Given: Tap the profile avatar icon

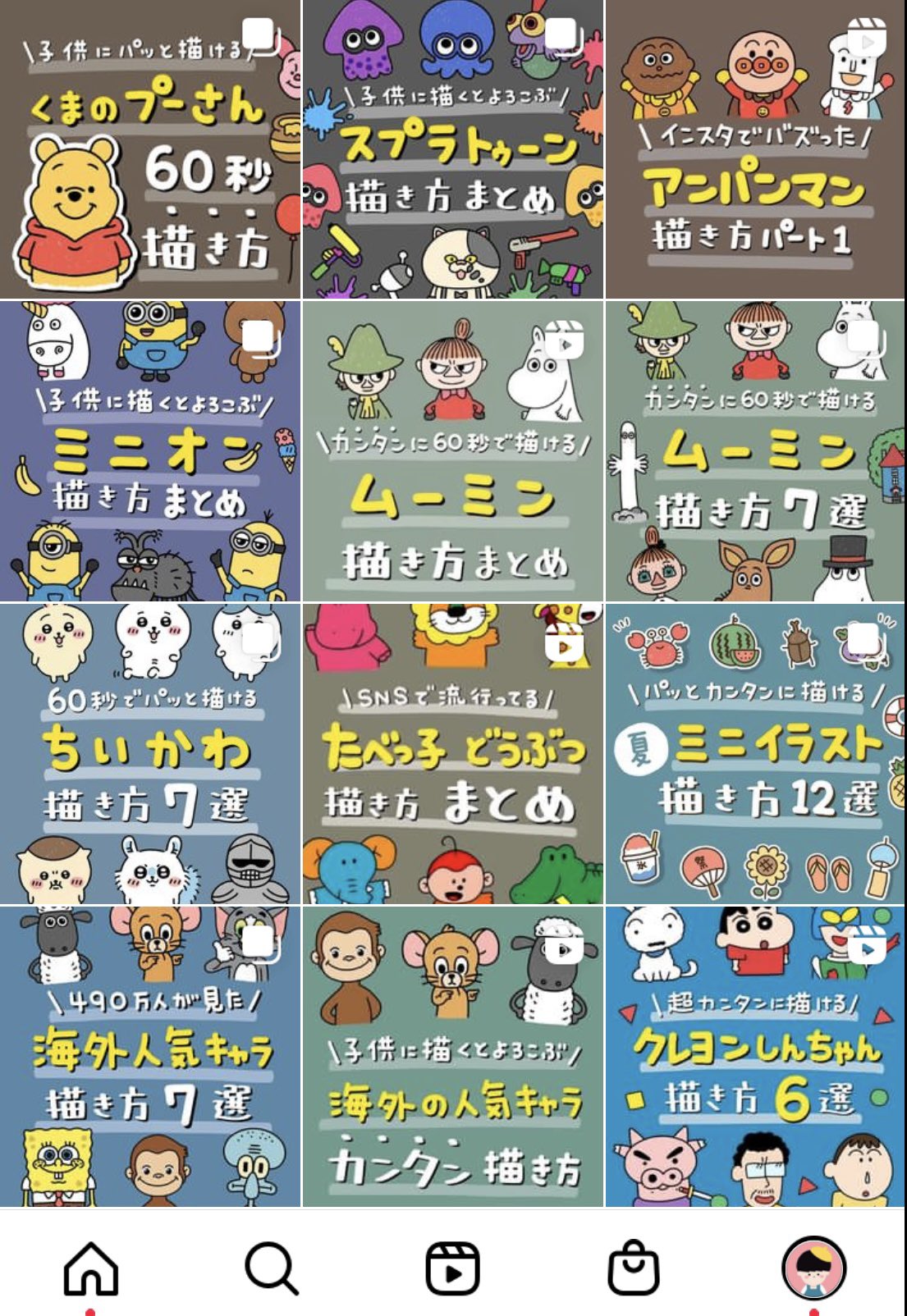Looking at the screenshot, I should (x=813, y=1268).
